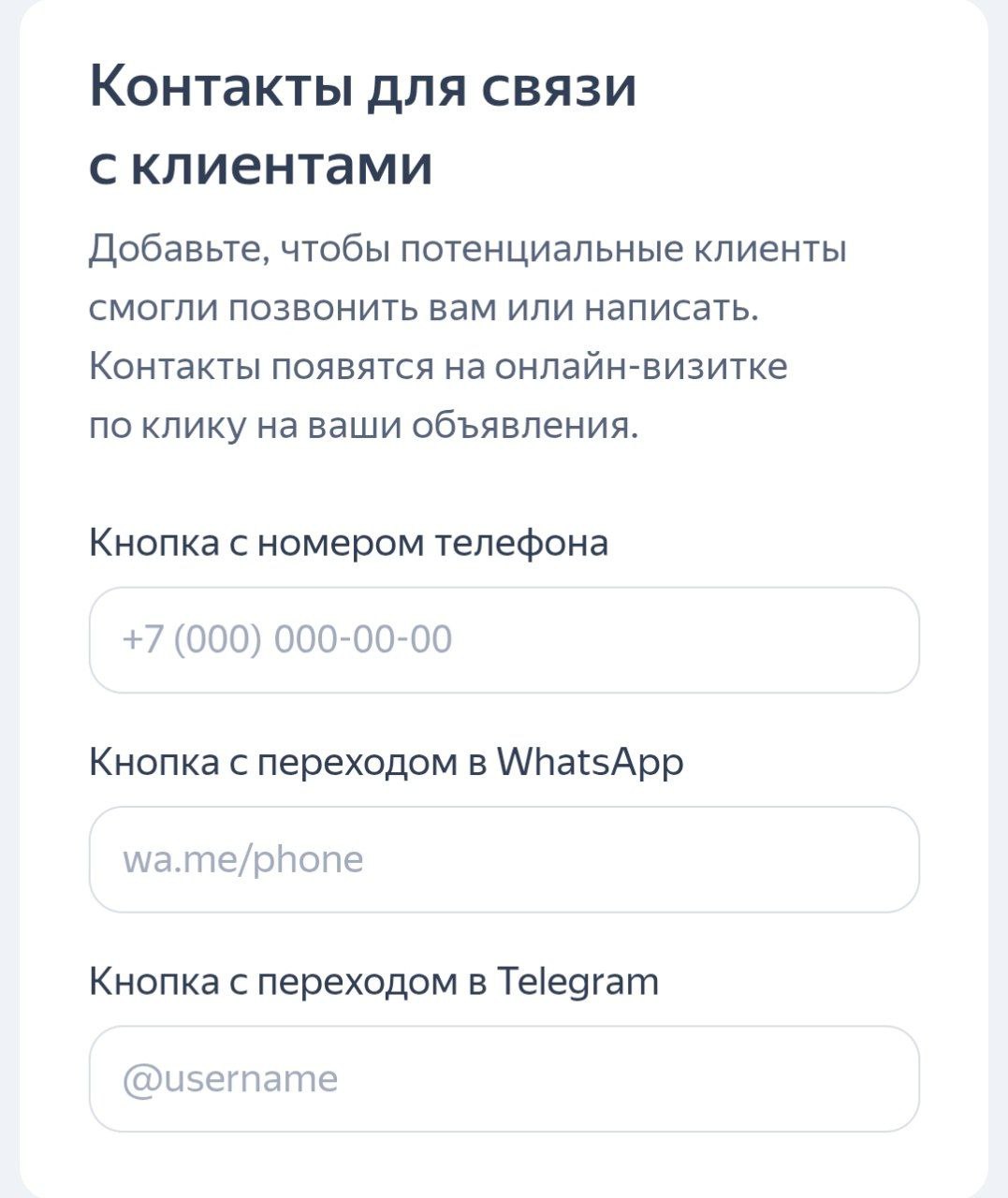1008x1198 pixels.
Task: Focus the WhatsApp link field
Action: 504,859
